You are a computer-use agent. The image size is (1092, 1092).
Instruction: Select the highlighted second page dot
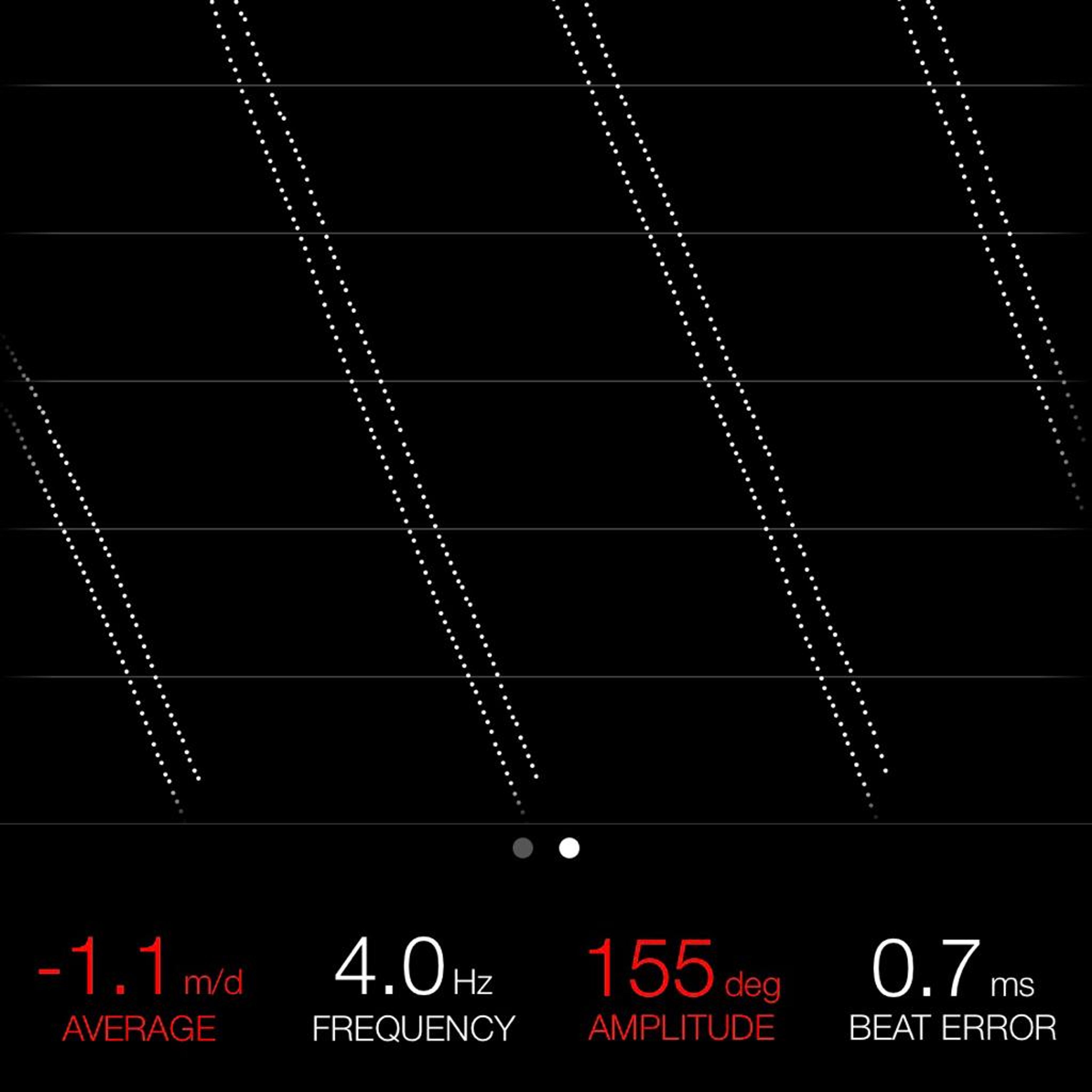pyautogui.click(x=569, y=848)
